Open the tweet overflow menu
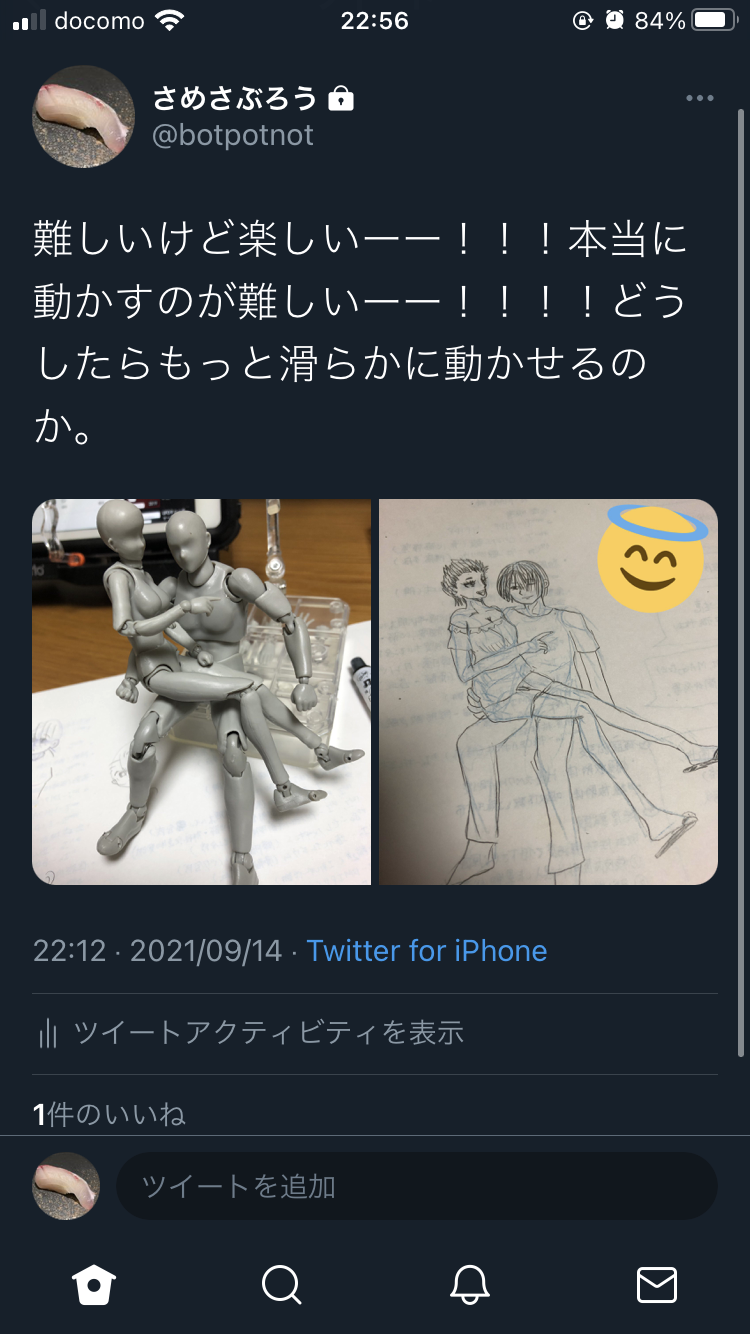 pyautogui.click(x=699, y=98)
